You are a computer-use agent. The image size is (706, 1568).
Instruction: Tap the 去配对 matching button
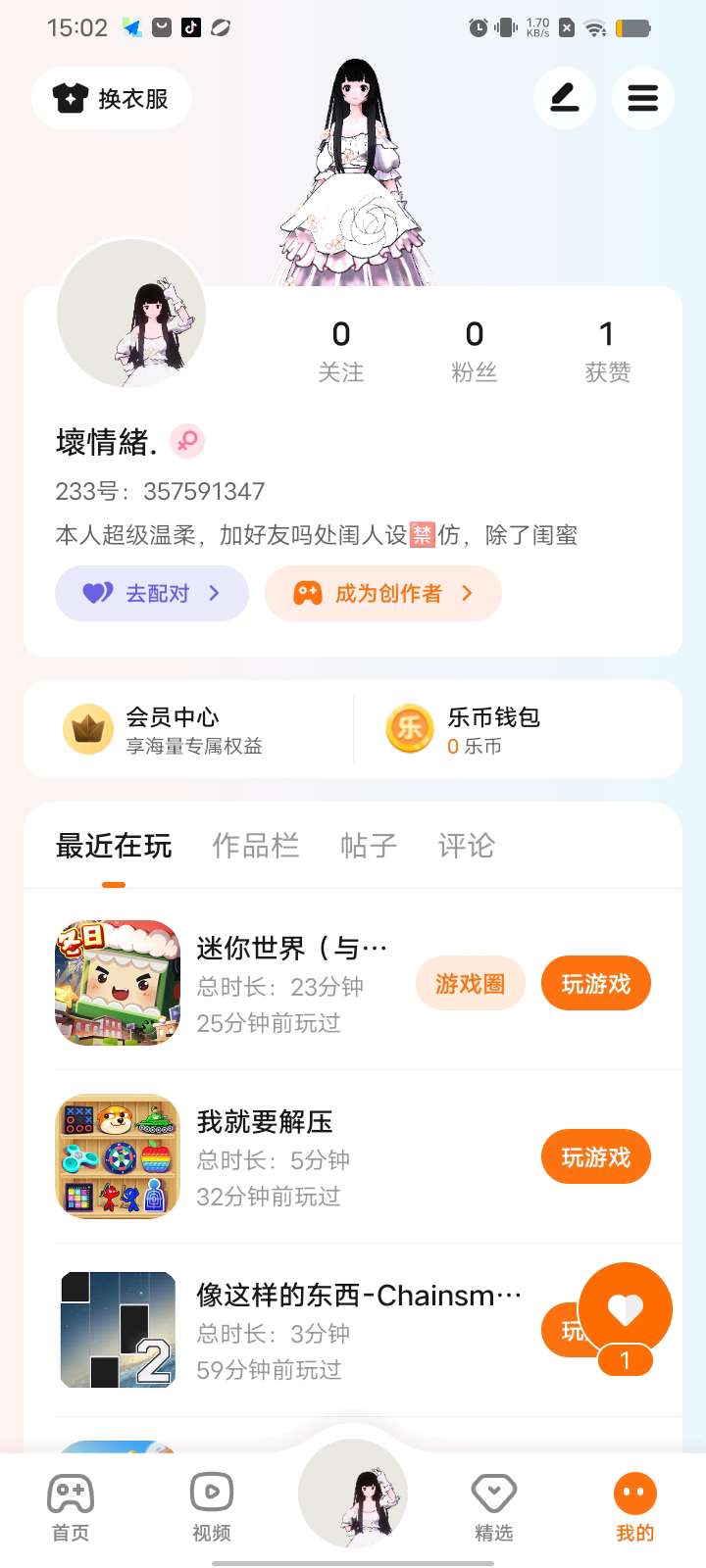(152, 593)
